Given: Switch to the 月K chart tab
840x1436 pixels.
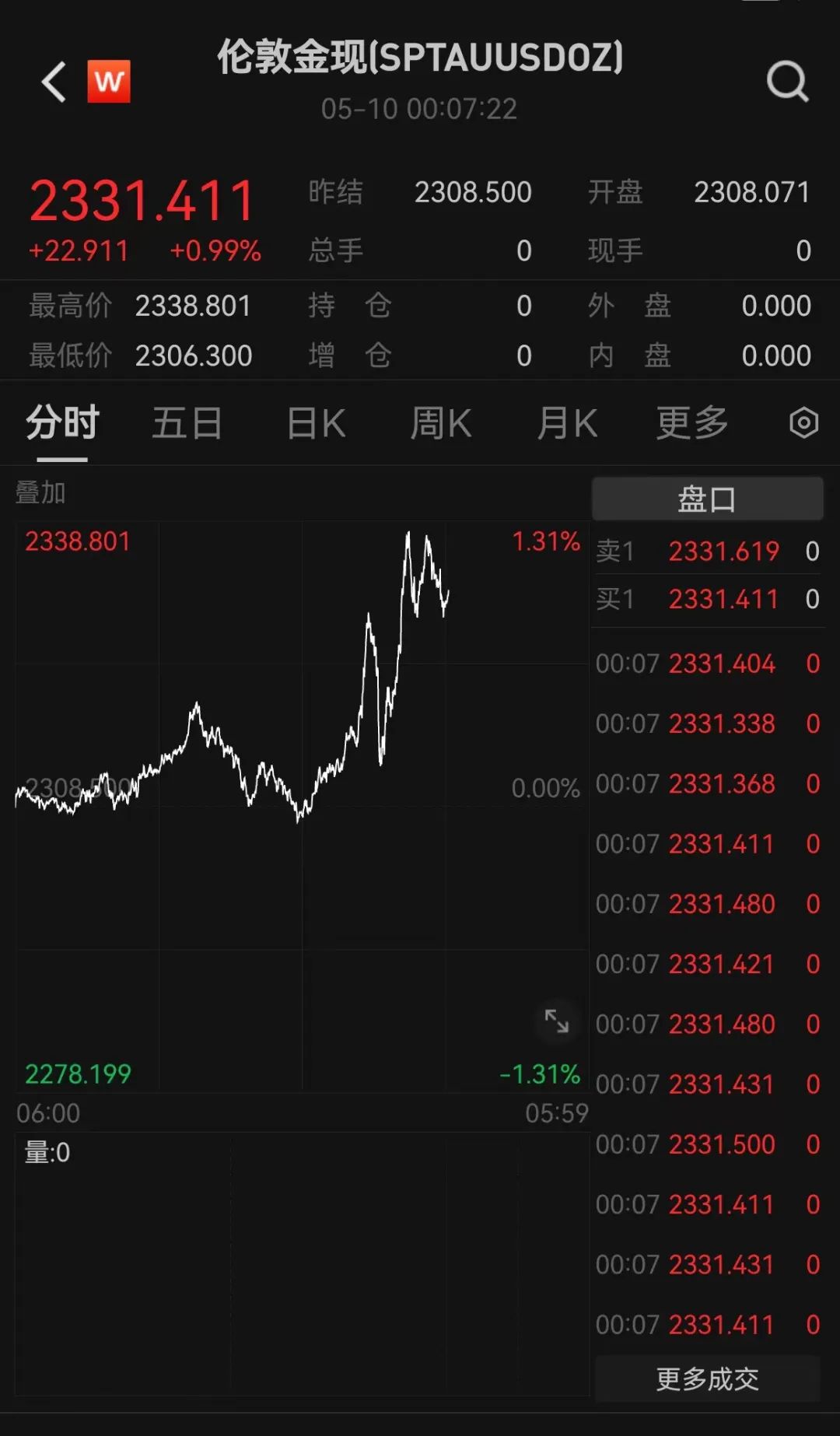Looking at the screenshot, I should (x=567, y=423).
